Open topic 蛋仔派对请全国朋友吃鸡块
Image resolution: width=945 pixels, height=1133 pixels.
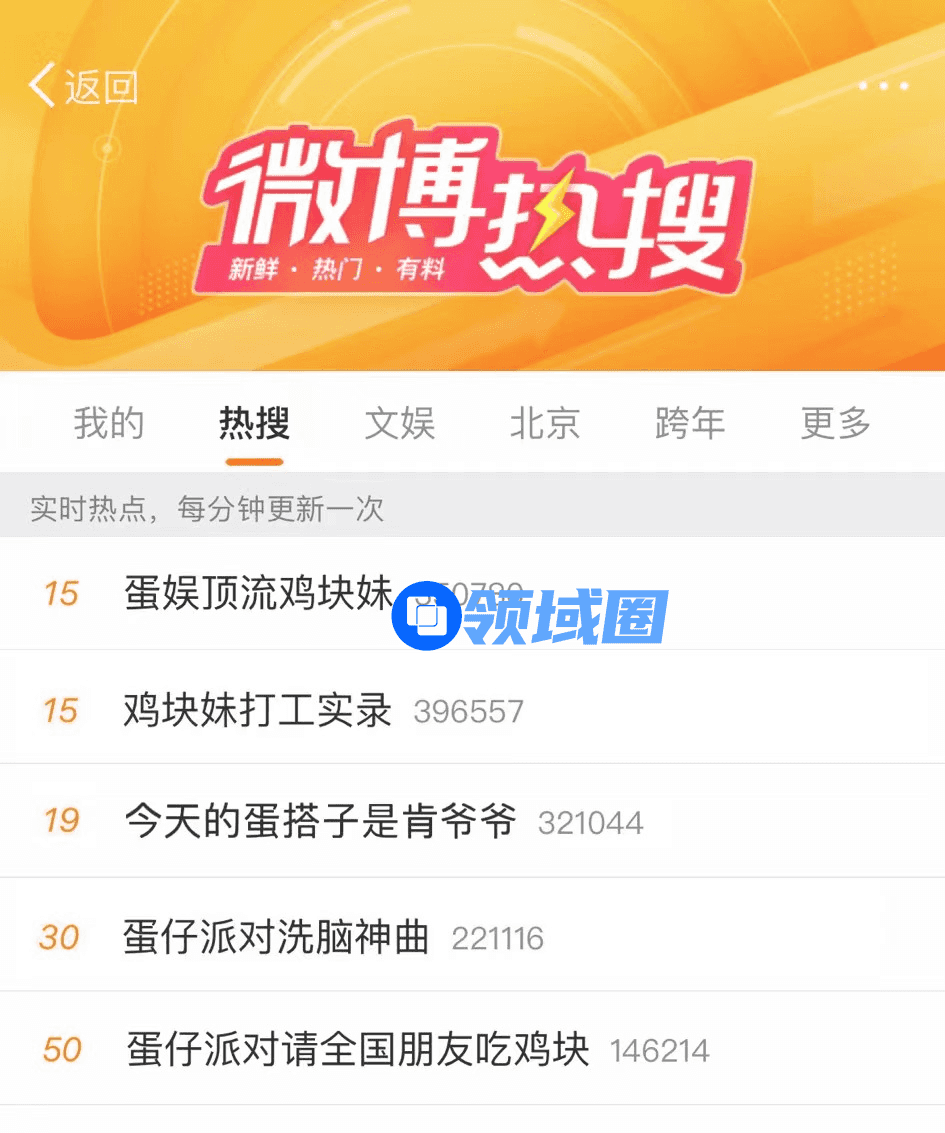(x=358, y=1049)
